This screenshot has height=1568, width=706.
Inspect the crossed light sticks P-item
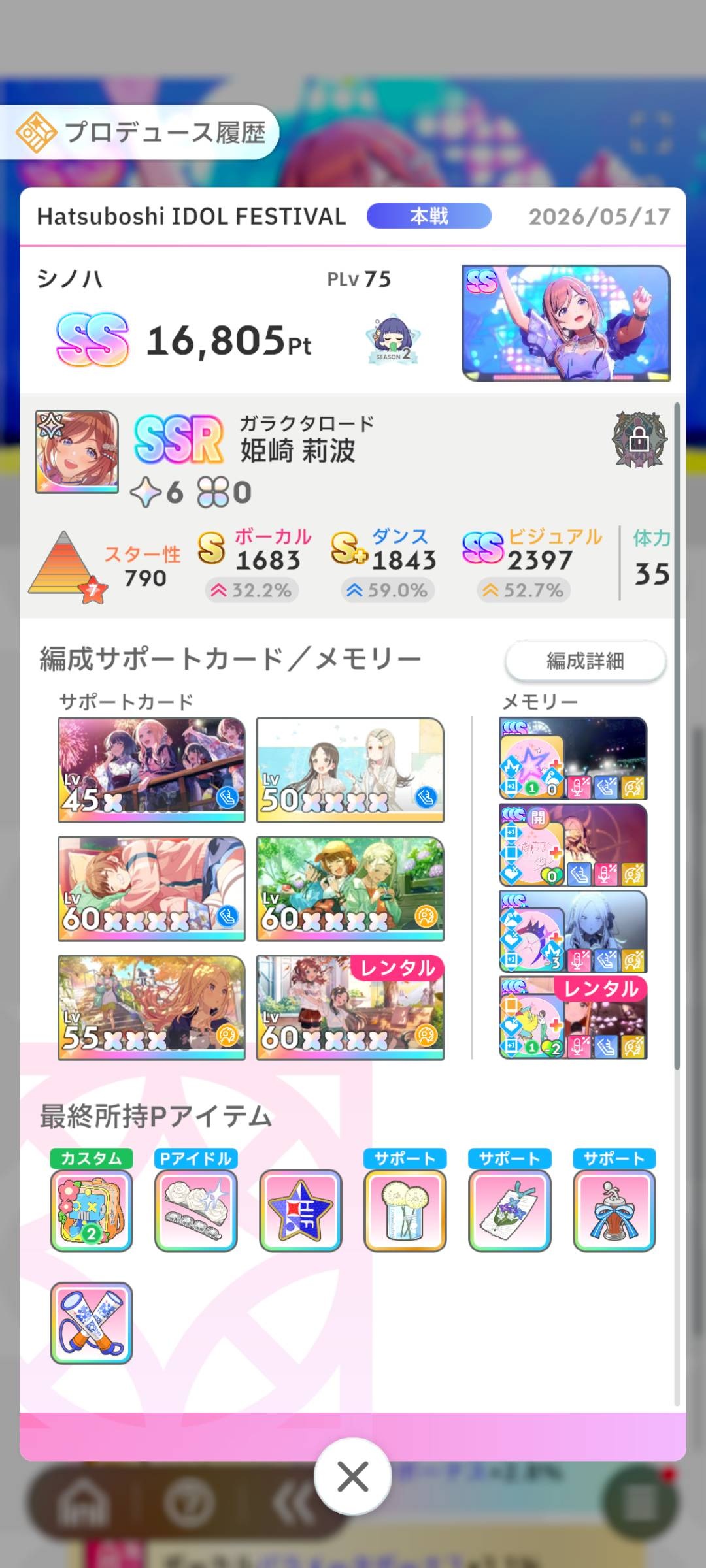92,1323
